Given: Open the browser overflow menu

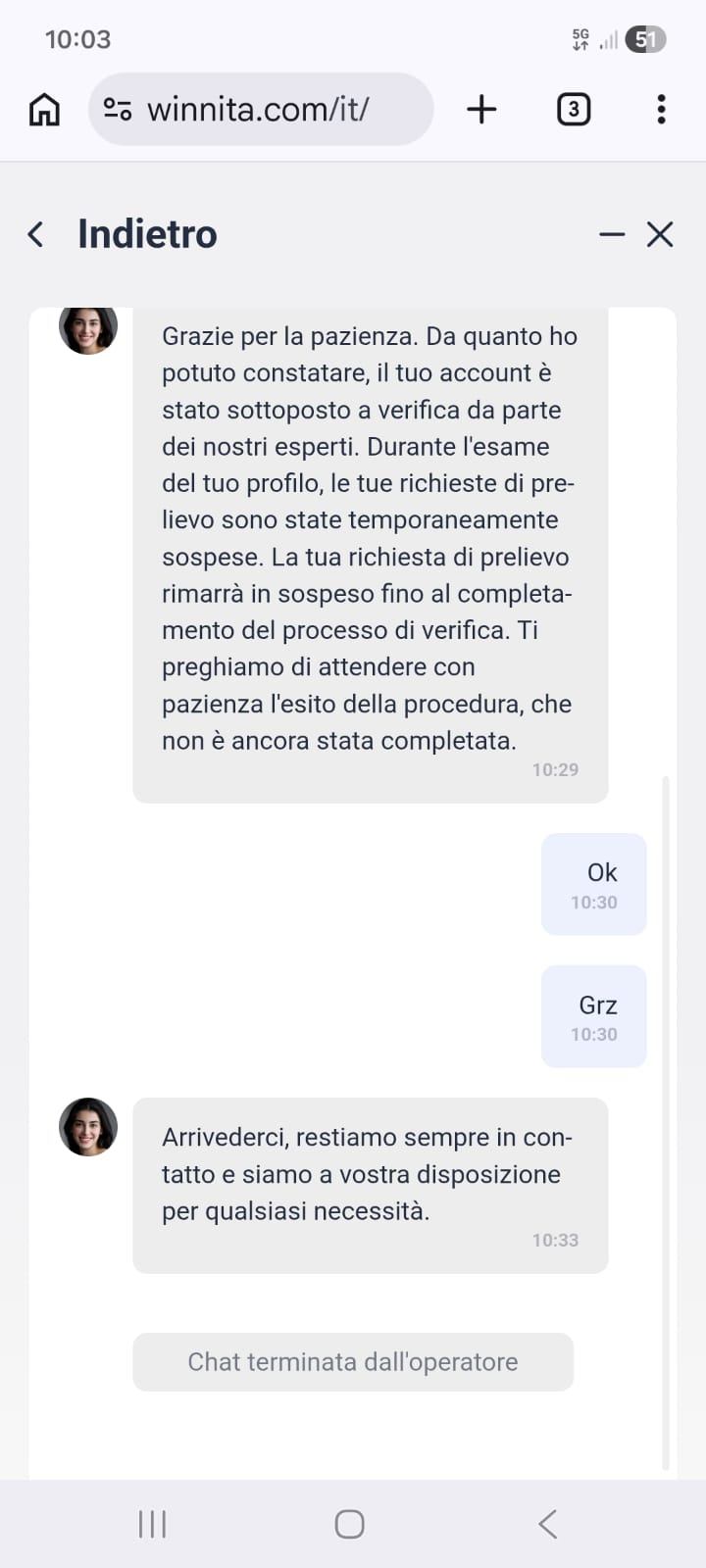Looking at the screenshot, I should pyautogui.click(x=662, y=109).
